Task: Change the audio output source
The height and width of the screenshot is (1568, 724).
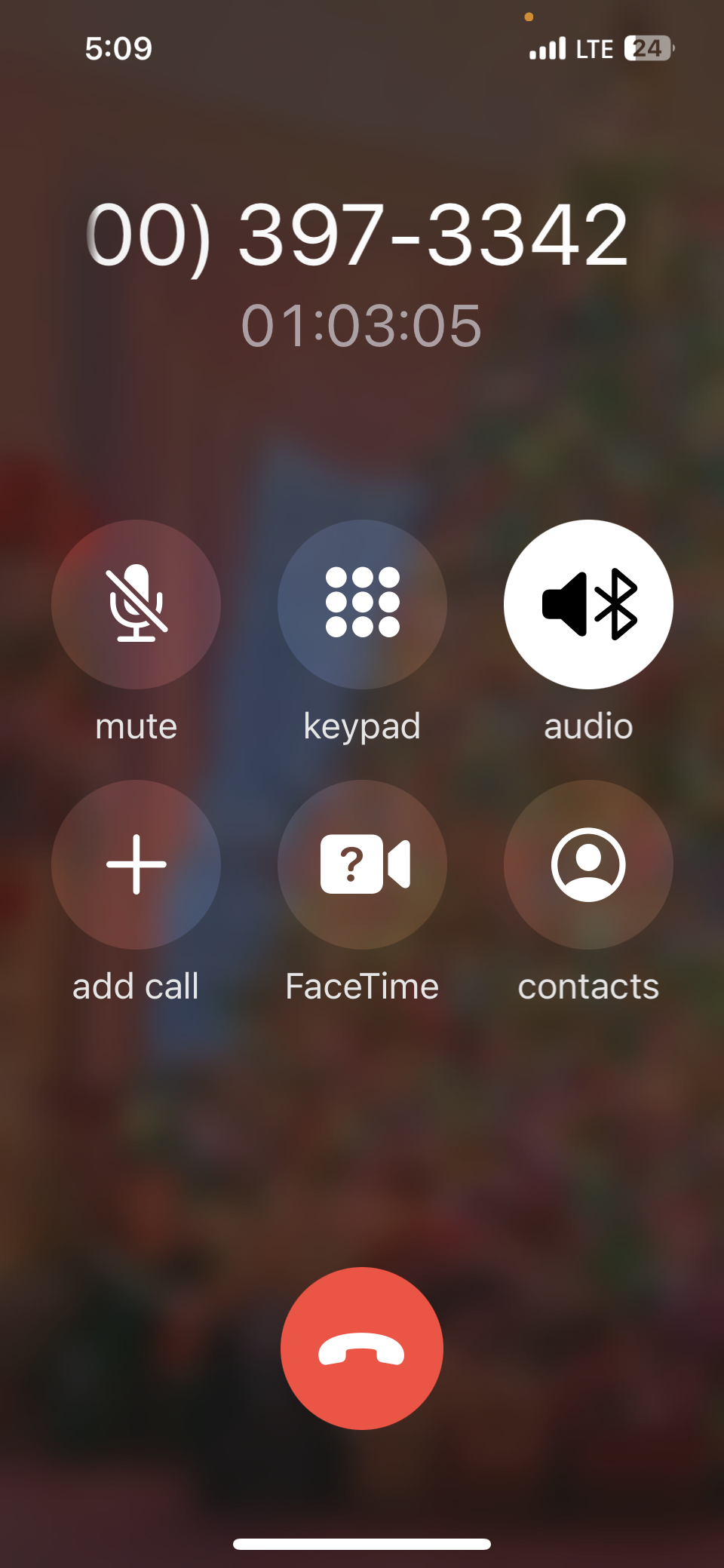Action: click(x=588, y=604)
